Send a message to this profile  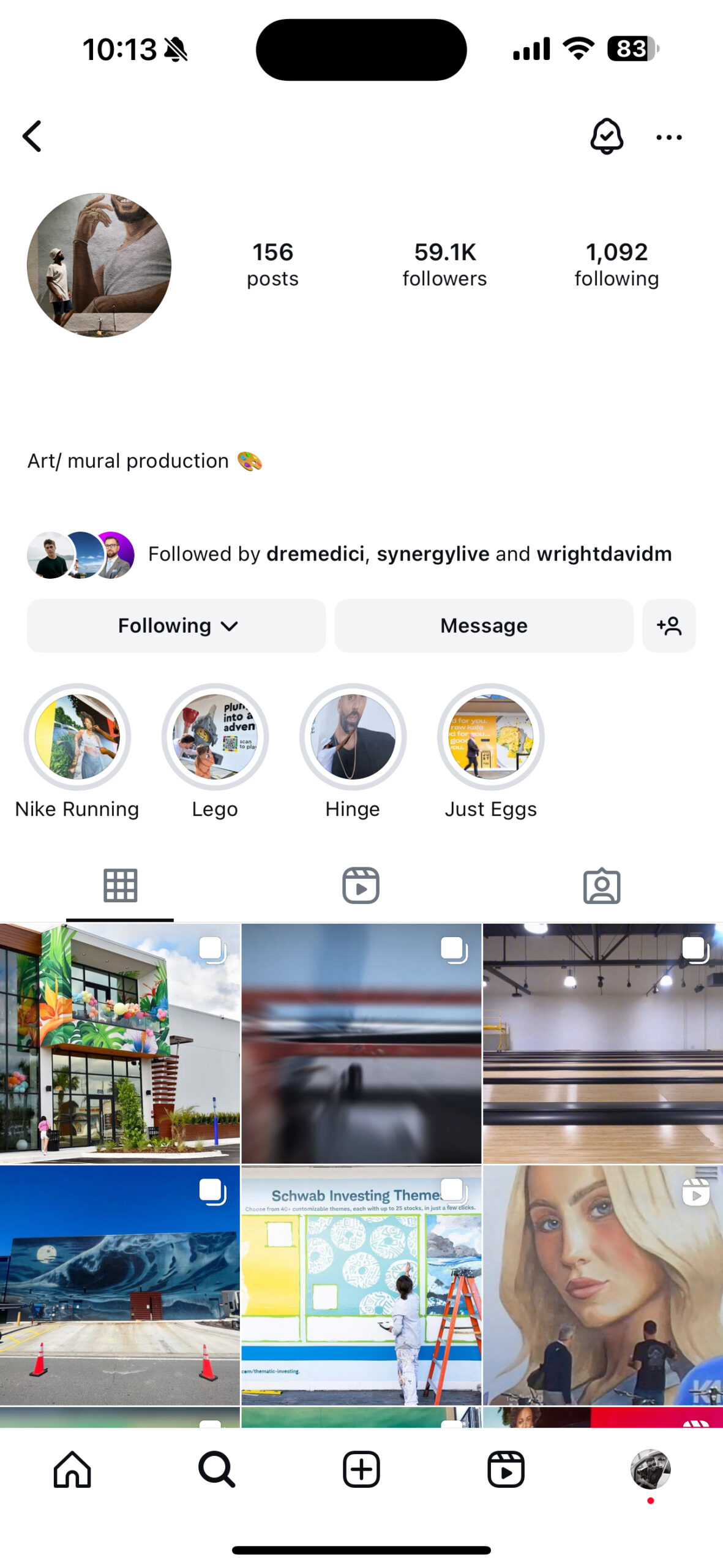click(x=484, y=625)
